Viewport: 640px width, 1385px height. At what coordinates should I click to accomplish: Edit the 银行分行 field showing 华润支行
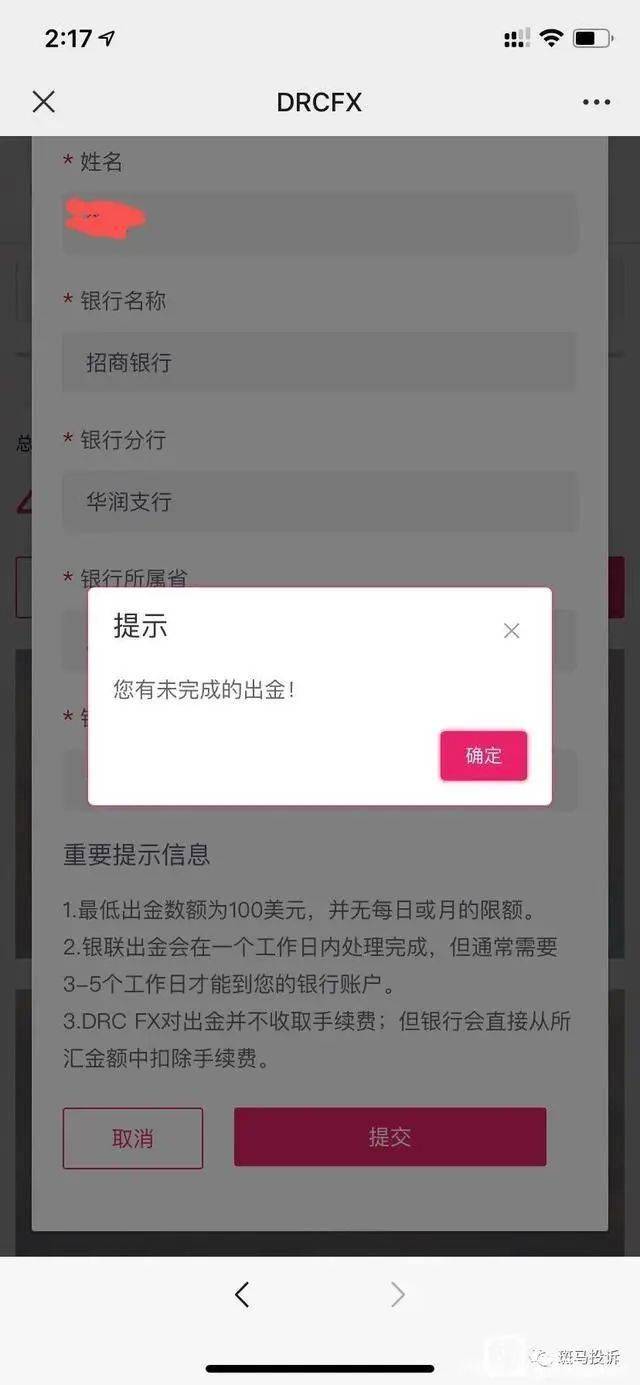tap(319, 501)
